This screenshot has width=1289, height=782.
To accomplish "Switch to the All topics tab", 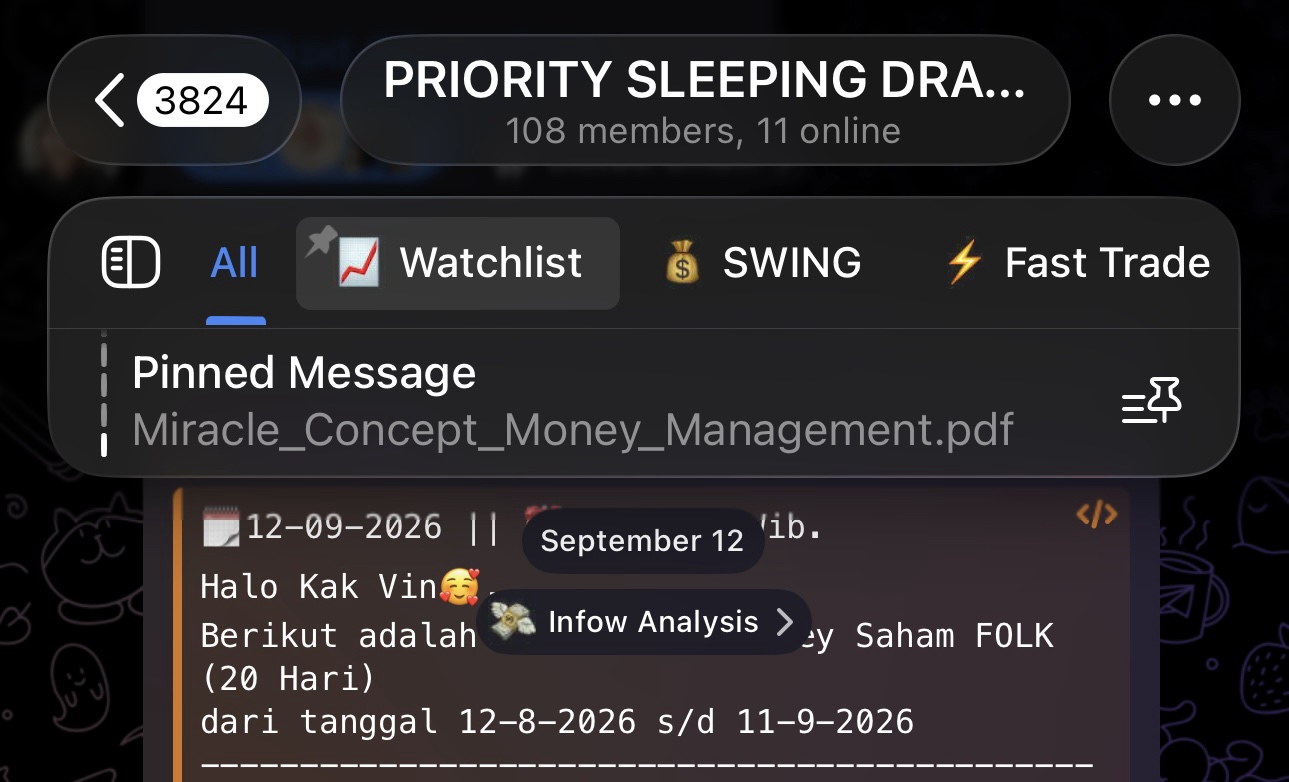I will pyautogui.click(x=235, y=263).
